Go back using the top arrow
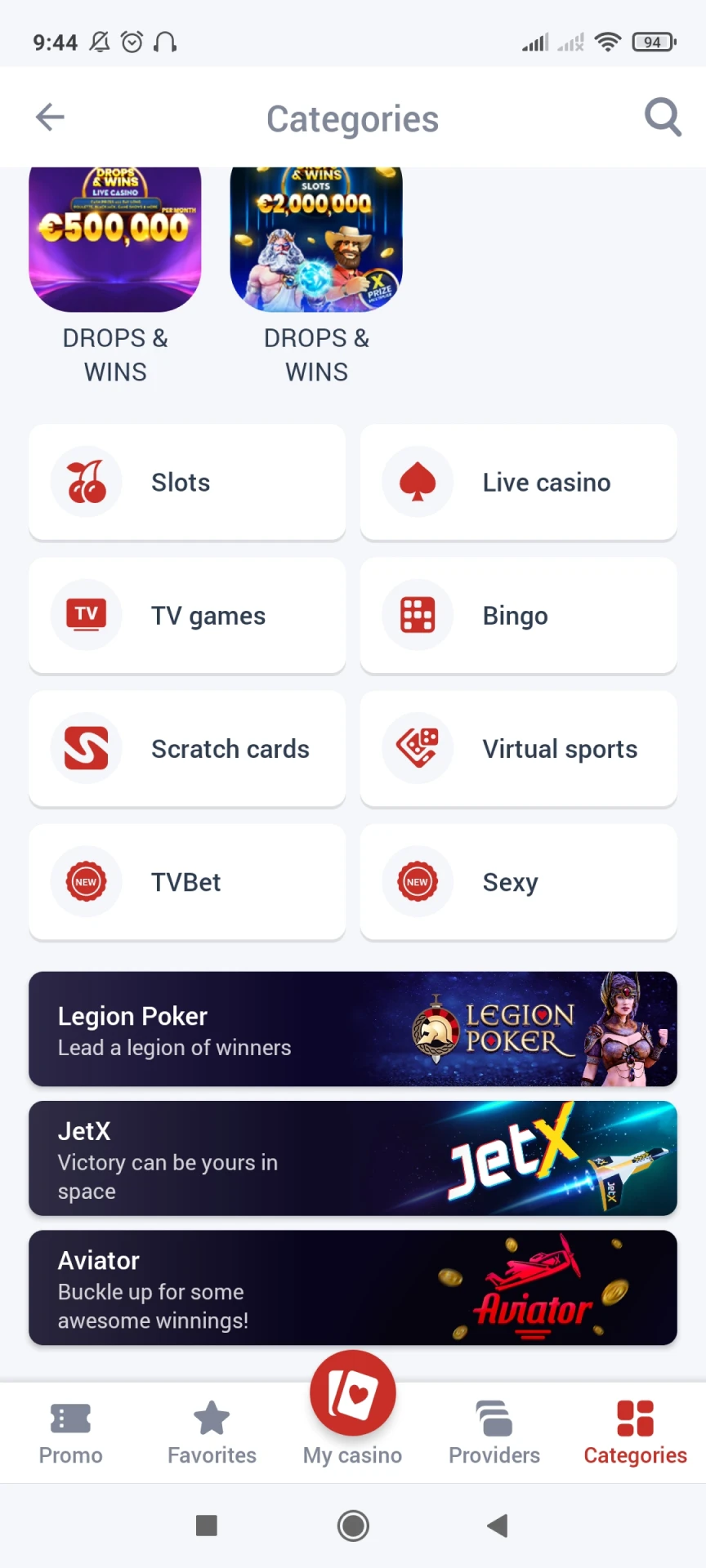Image resolution: width=706 pixels, height=1568 pixels. click(49, 117)
